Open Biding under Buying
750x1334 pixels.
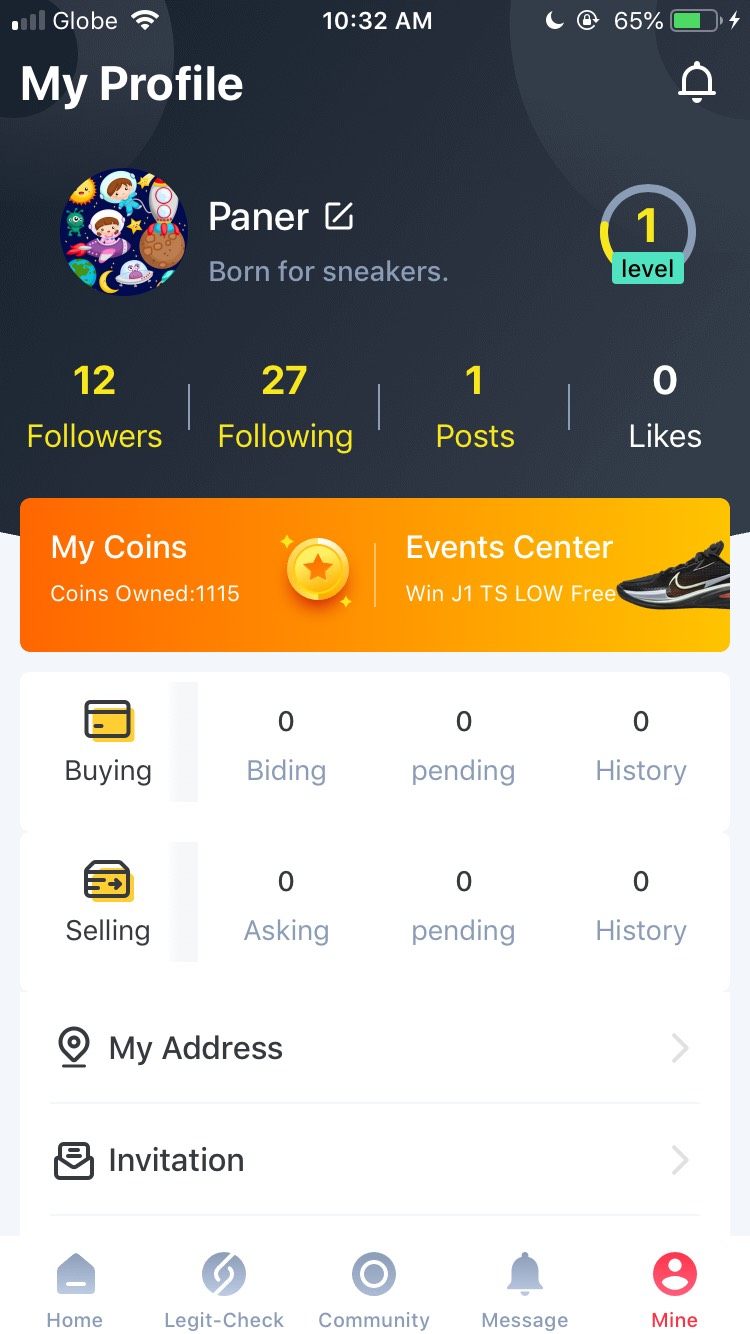pyautogui.click(x=286, y=745)
